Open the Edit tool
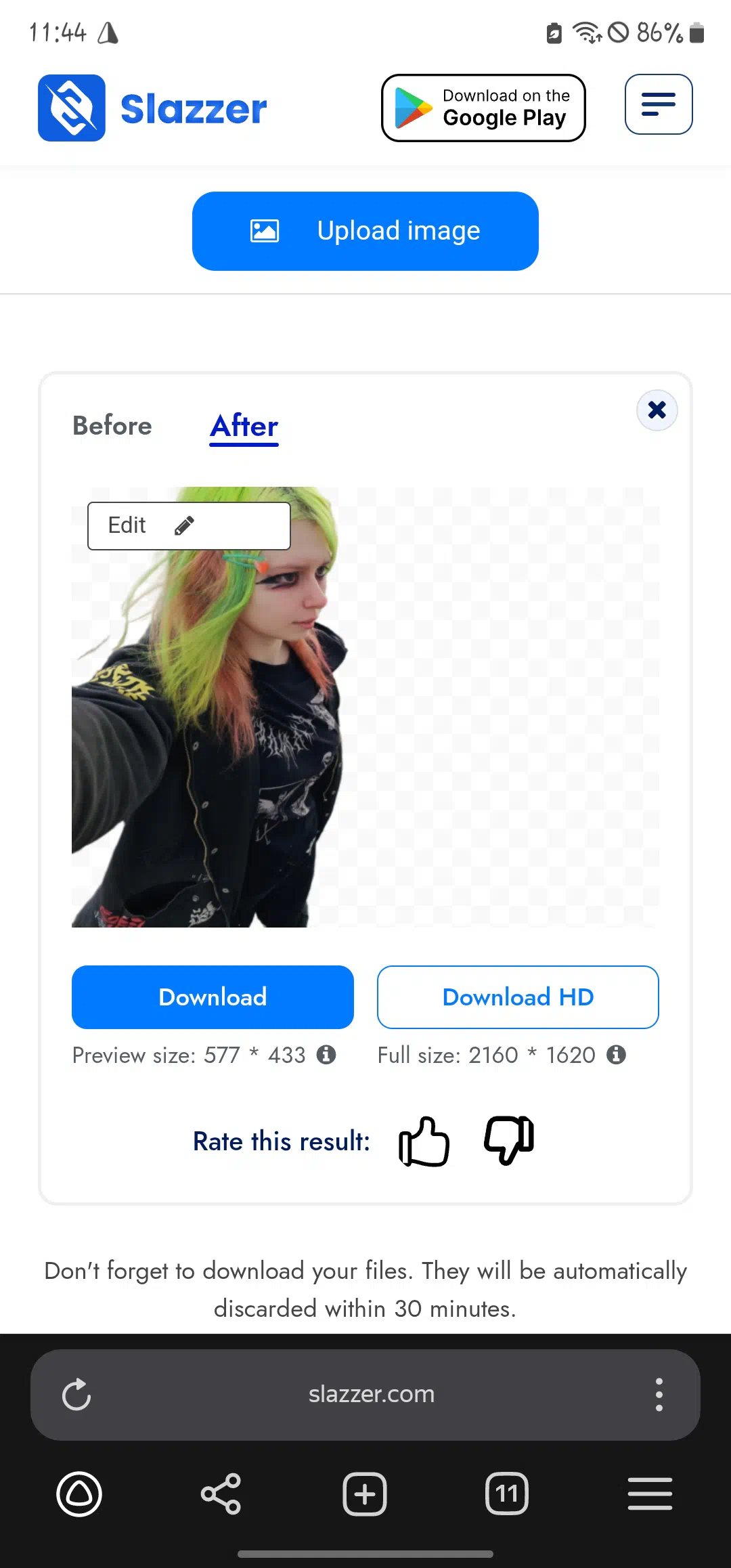 click(x=189, y=525)
